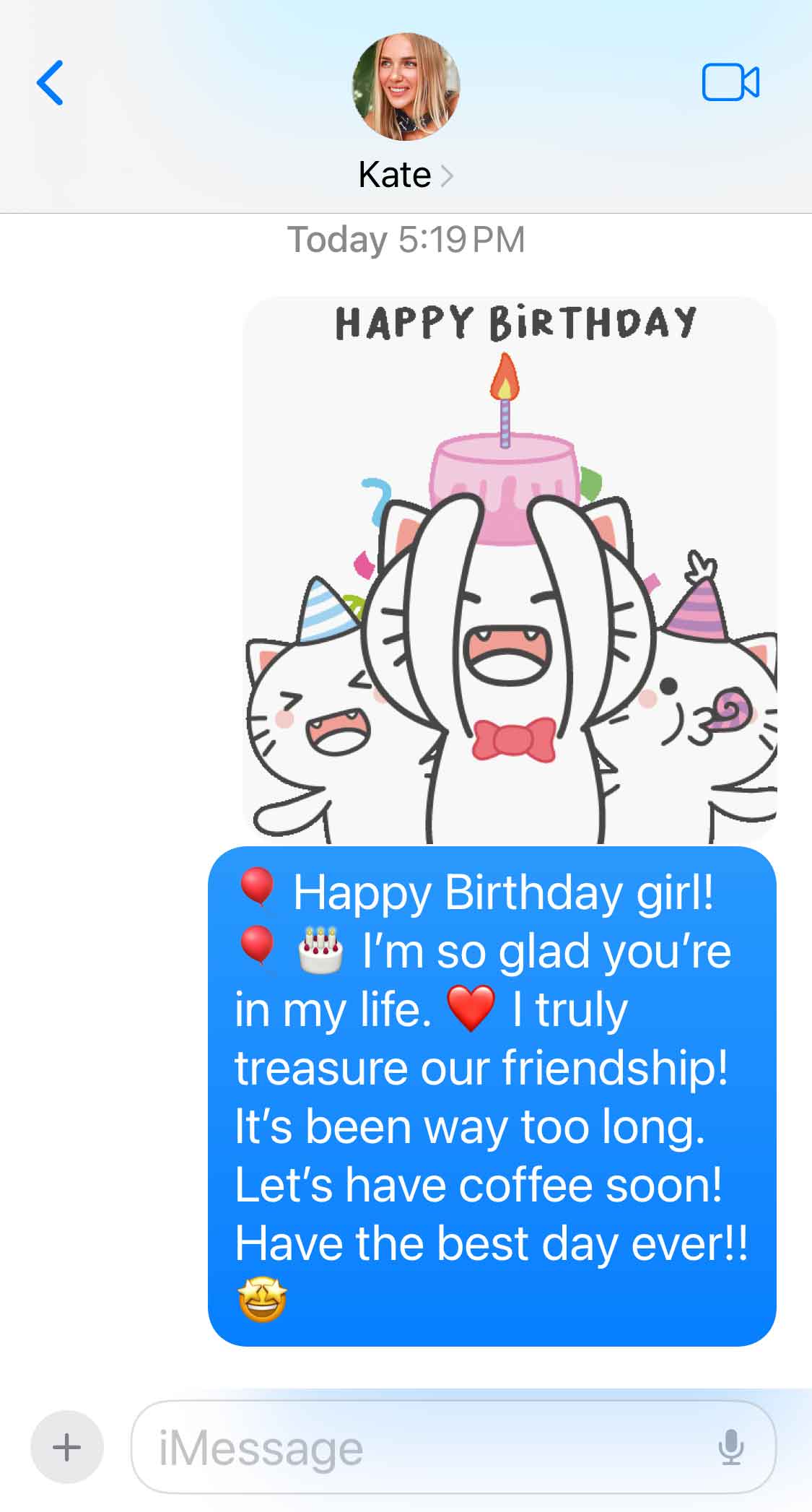Open contact info by tapping Kate's name

[396, 173]
